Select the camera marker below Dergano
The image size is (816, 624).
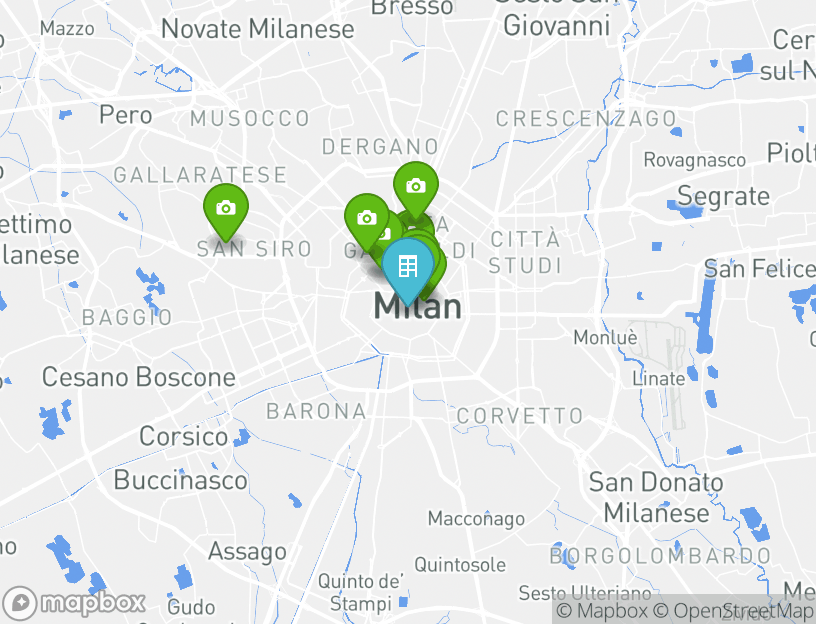[x=415, y=186]
